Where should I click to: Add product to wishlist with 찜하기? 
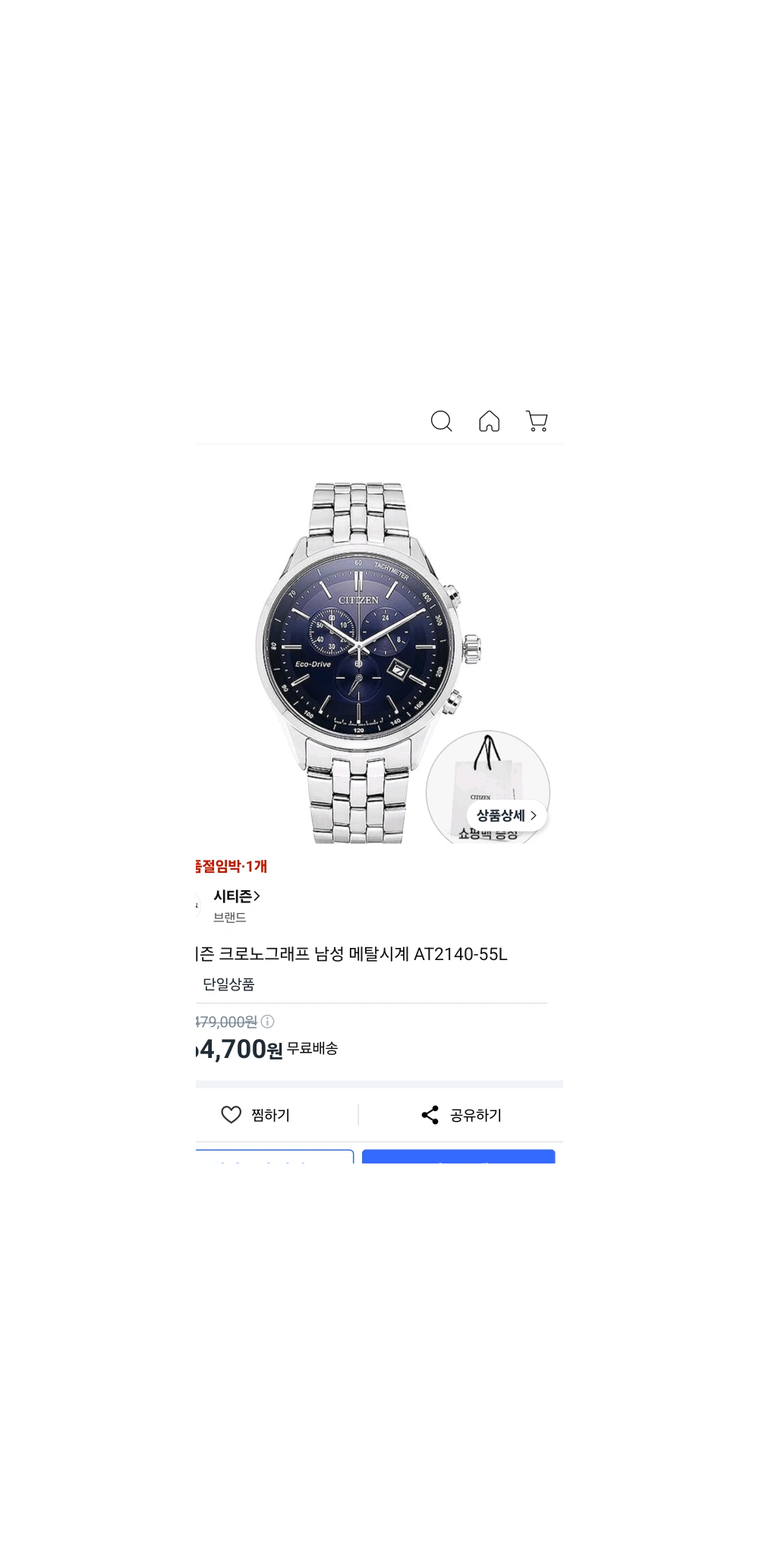[x=256, y=1115]
